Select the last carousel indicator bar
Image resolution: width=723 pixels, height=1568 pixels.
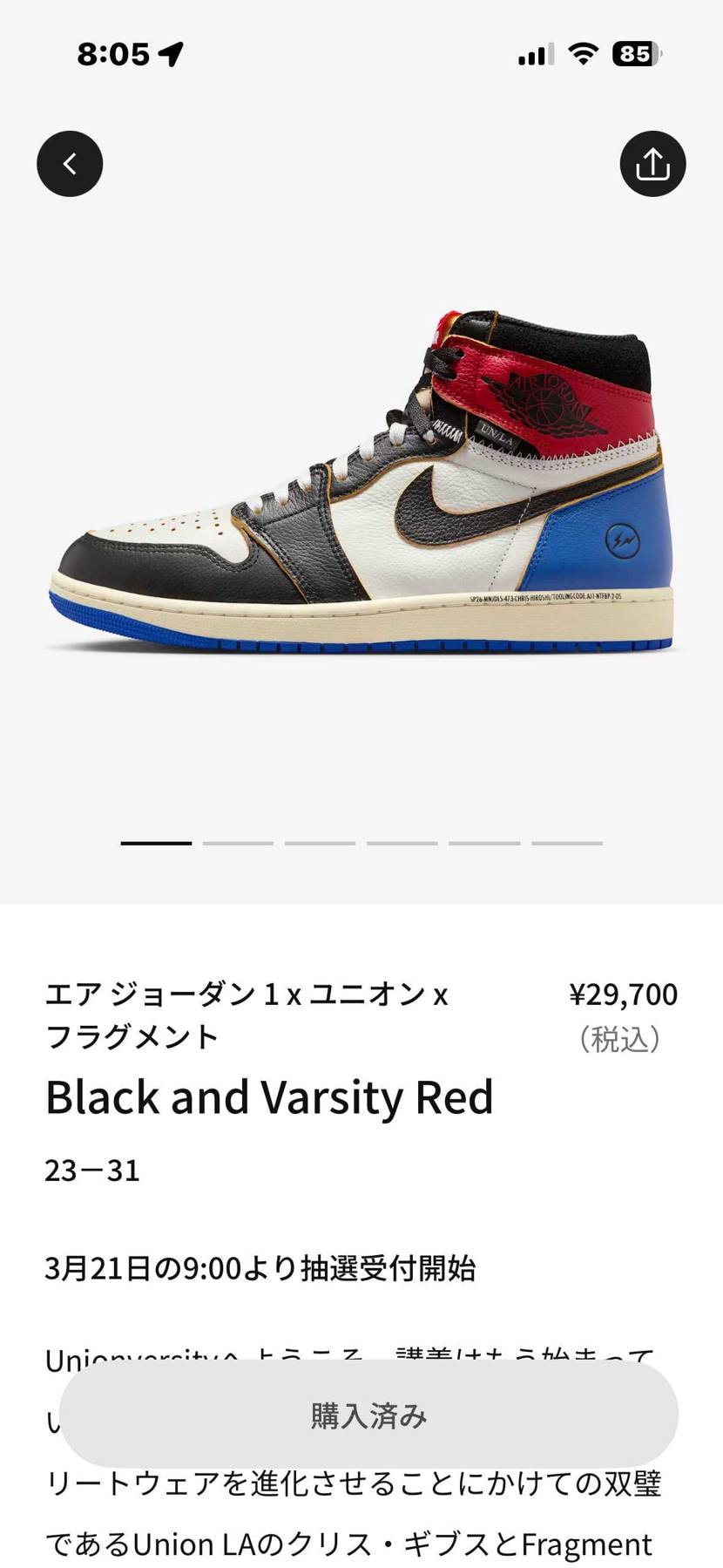click(x=565, y=843)
